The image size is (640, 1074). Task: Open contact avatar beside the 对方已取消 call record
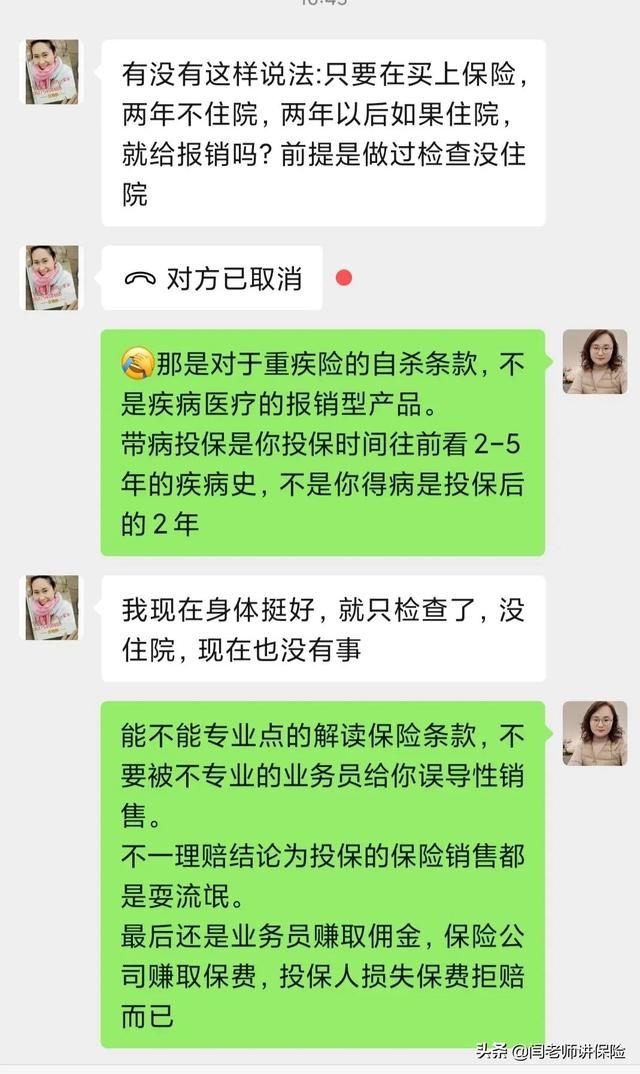pyautogui.click(x=52, y=278)
